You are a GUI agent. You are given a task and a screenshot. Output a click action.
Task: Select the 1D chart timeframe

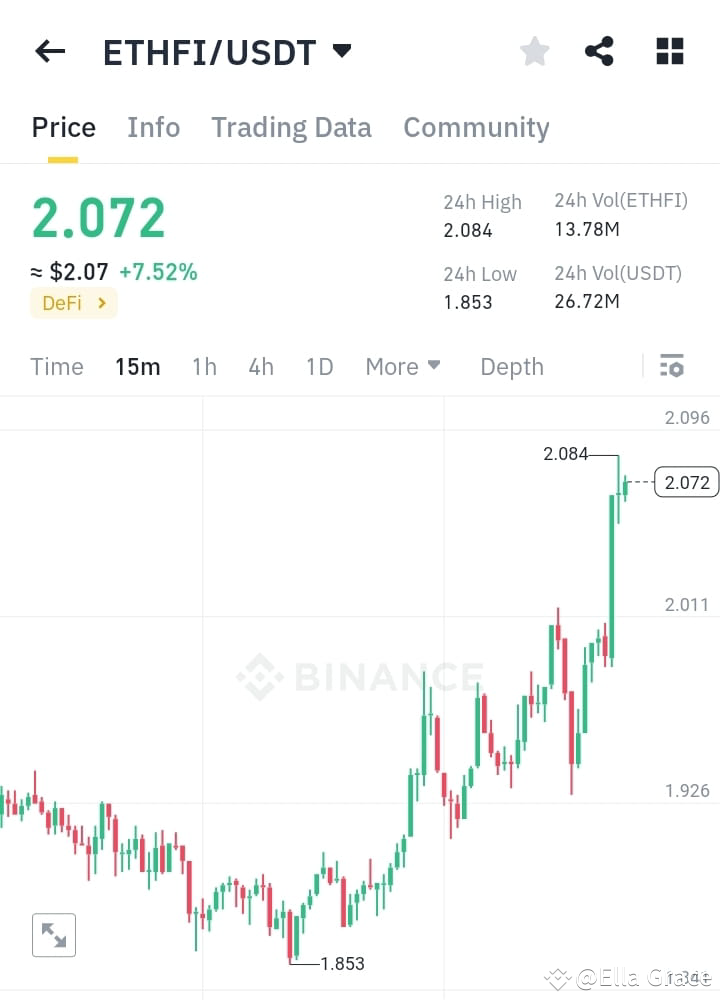pyautogui.click(x=319, y=366)
